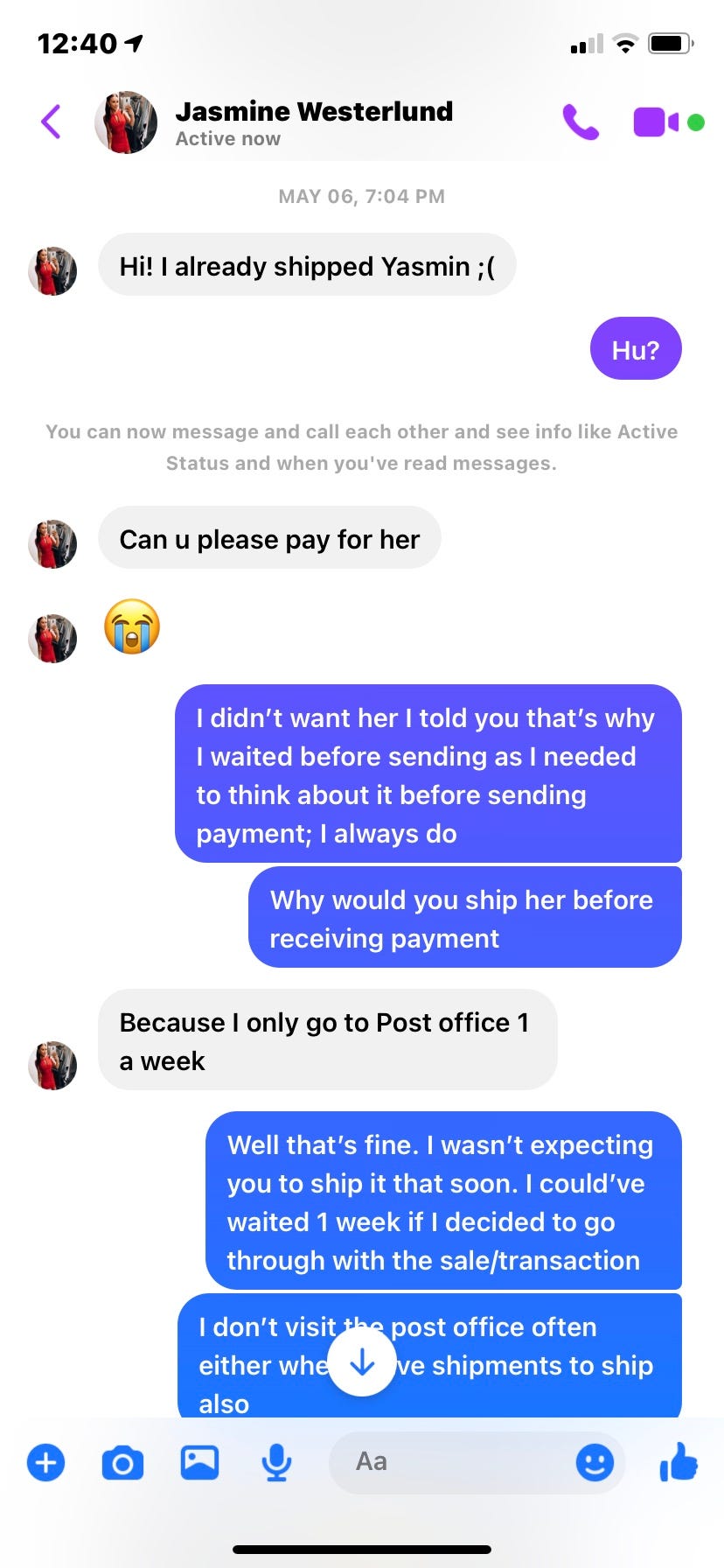Record a voice message with microphone

click(276, 1462)
